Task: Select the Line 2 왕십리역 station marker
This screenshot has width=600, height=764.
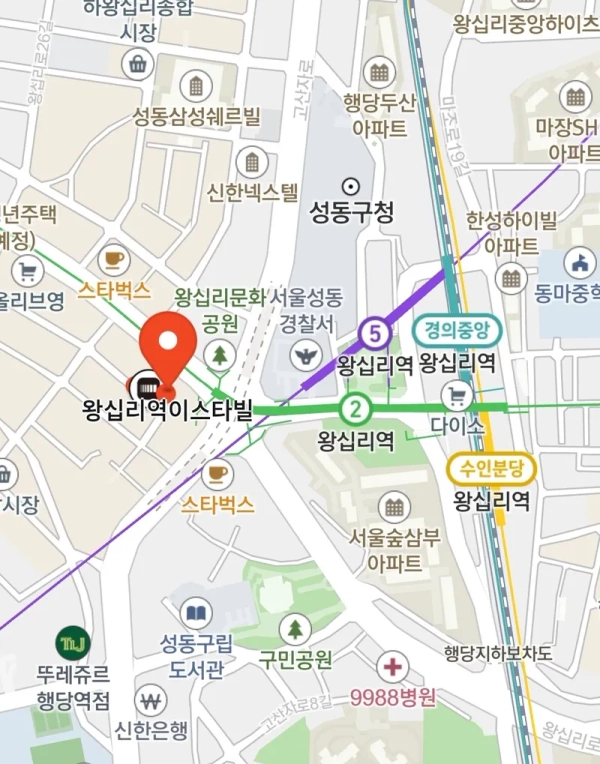Action: point(354,408)
